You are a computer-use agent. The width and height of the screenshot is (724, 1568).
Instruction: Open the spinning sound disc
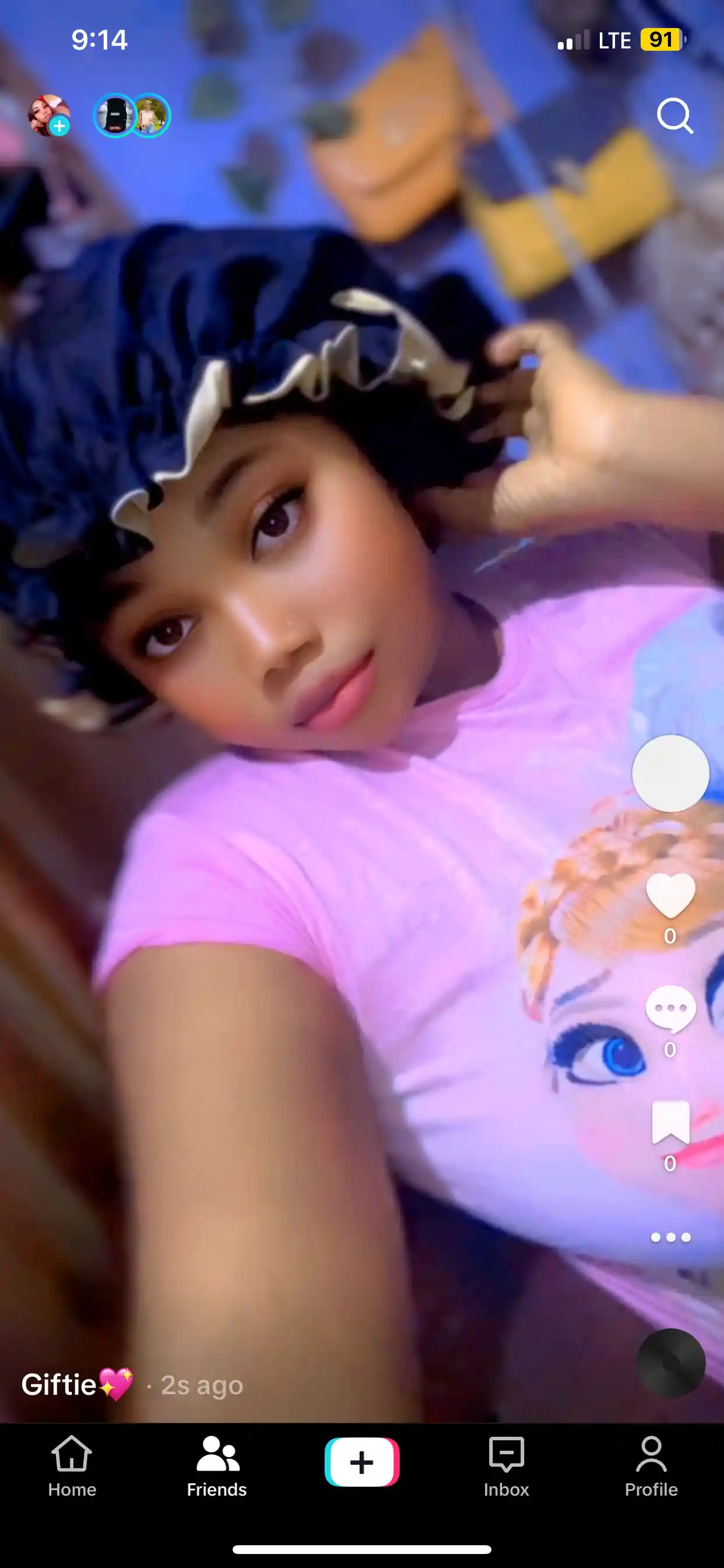click(x=670, y=1363)
